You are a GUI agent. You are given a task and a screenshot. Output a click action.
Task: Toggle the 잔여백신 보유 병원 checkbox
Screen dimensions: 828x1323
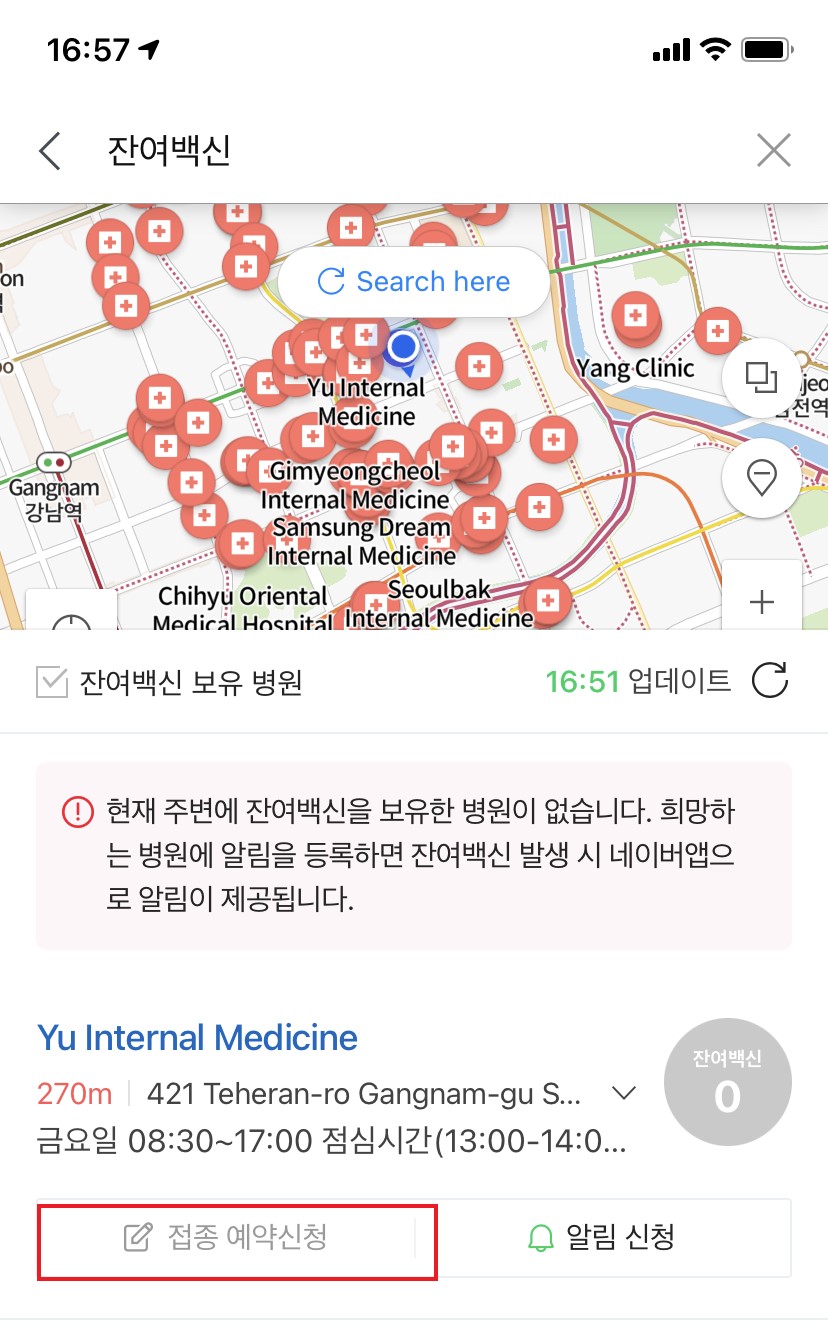pyautogui.click(x=51, y=683)
